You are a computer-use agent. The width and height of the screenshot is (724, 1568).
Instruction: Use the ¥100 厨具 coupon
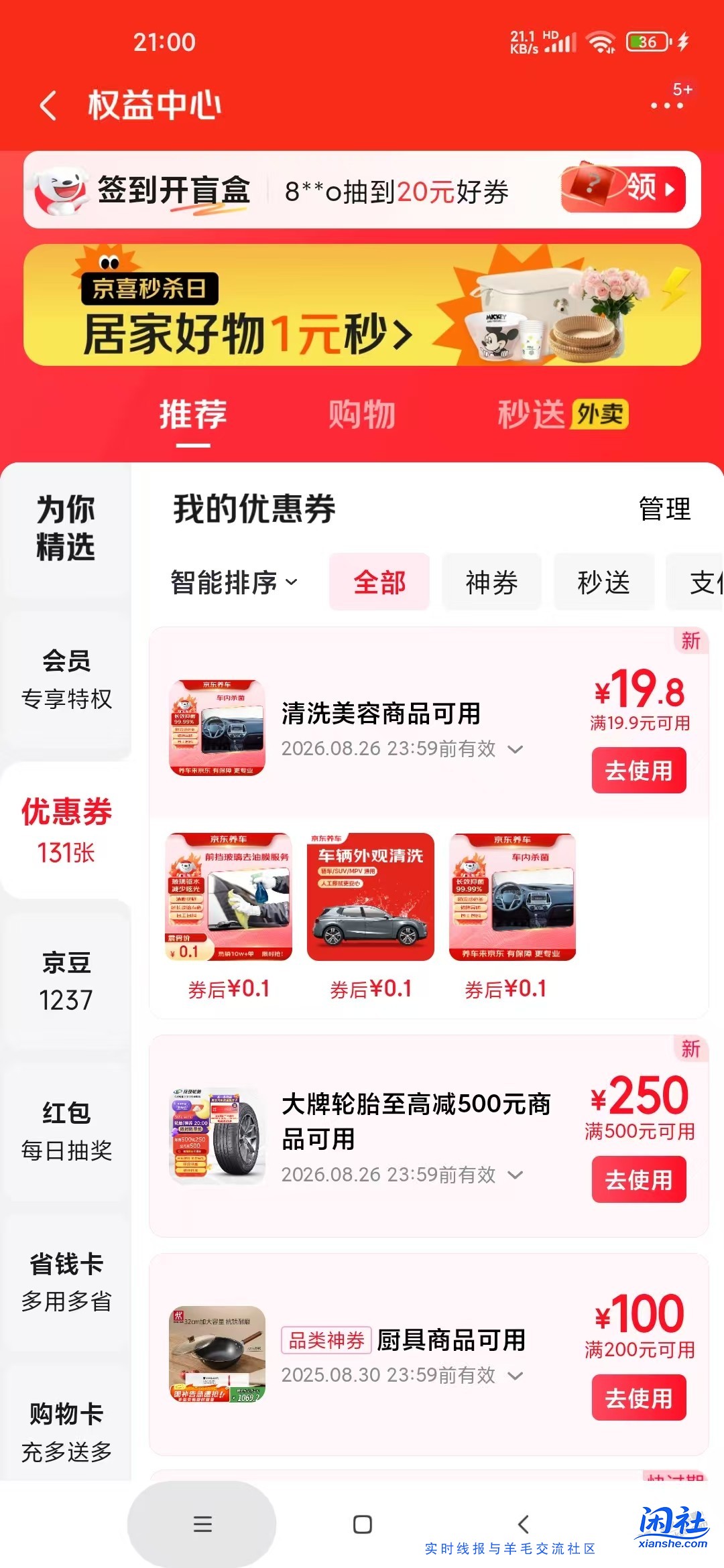(638, 1398)
